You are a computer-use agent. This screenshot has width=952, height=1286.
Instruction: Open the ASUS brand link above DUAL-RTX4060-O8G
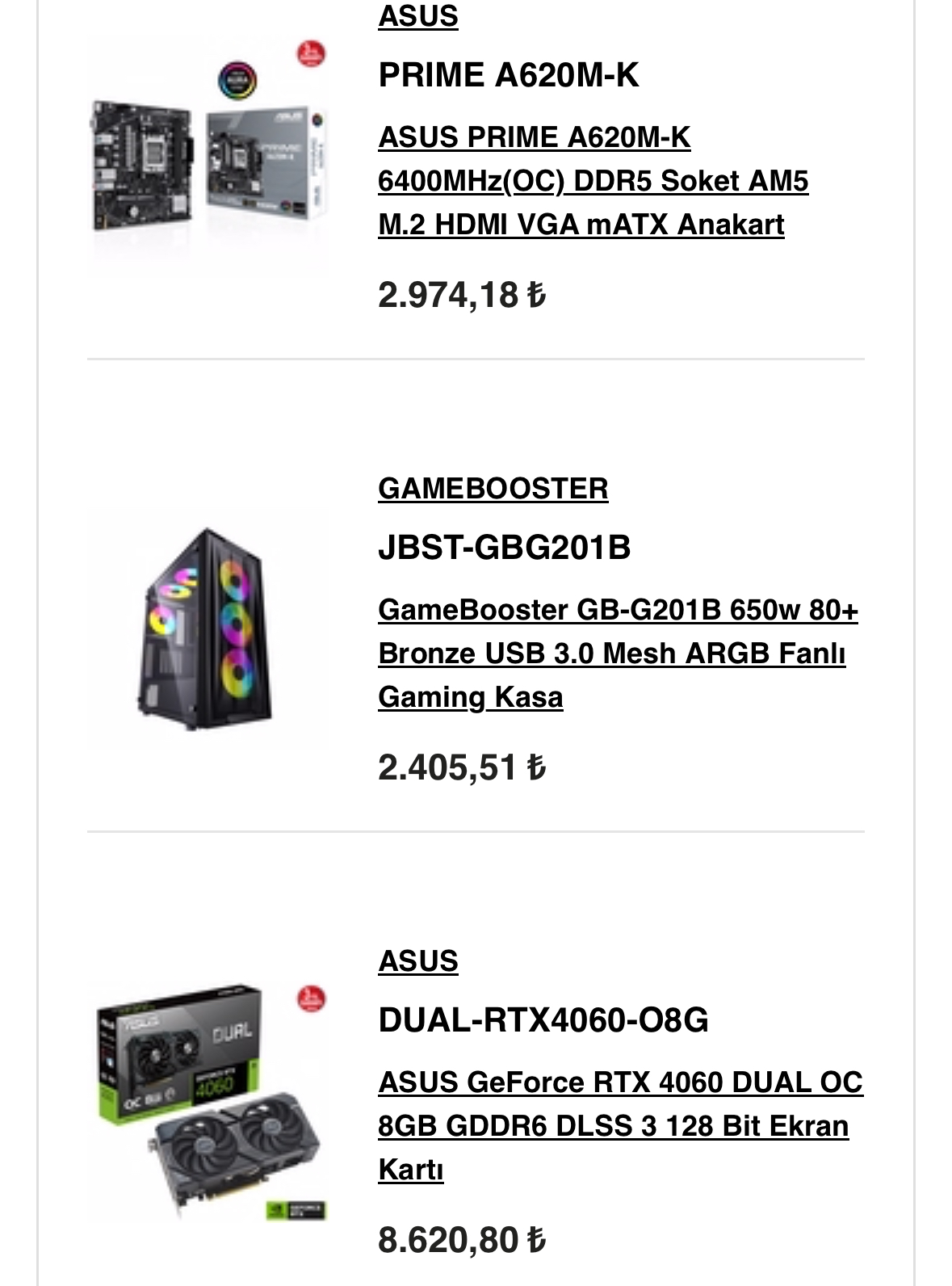[417, 961]
